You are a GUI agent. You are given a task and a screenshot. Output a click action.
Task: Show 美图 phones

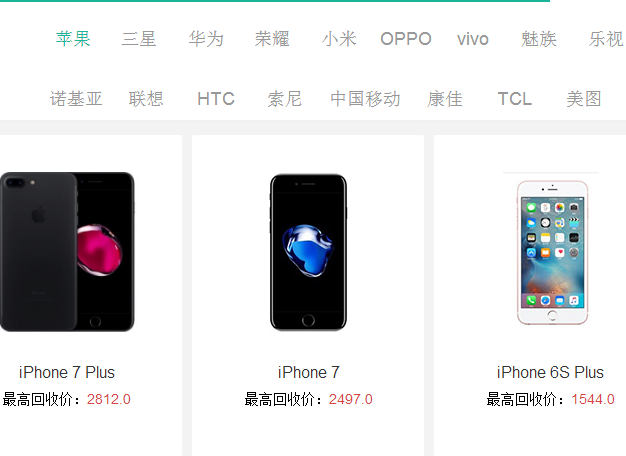[x=584, y=99]
